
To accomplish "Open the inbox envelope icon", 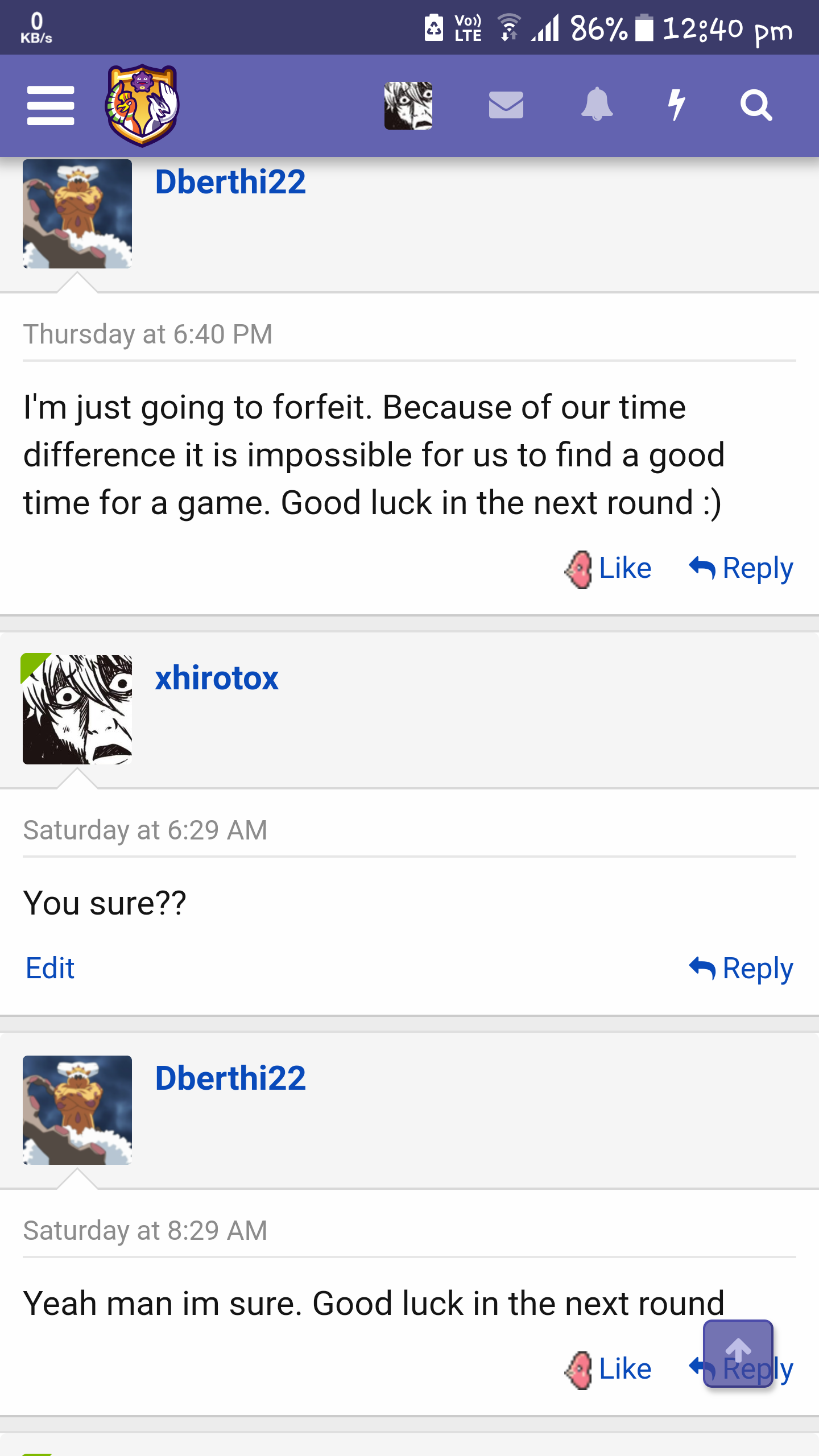I will click(x=506, y=105).
